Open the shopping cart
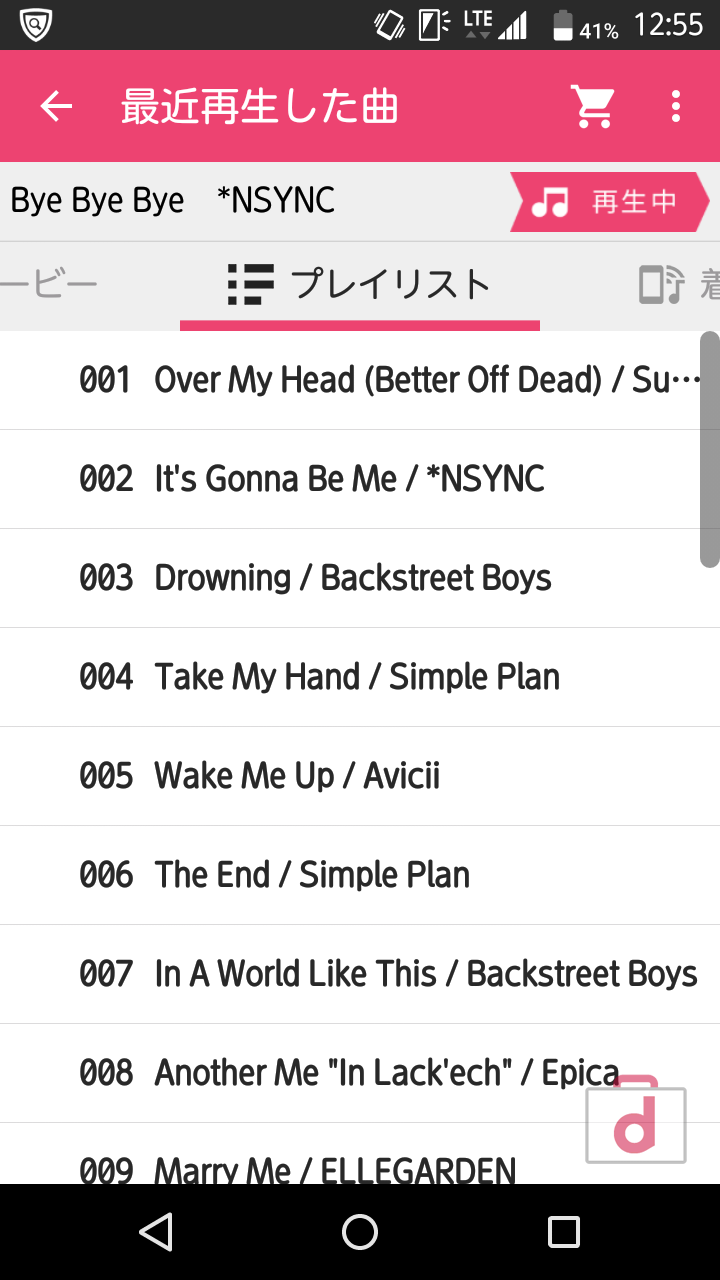The image size is (720, 1280). 592,106
